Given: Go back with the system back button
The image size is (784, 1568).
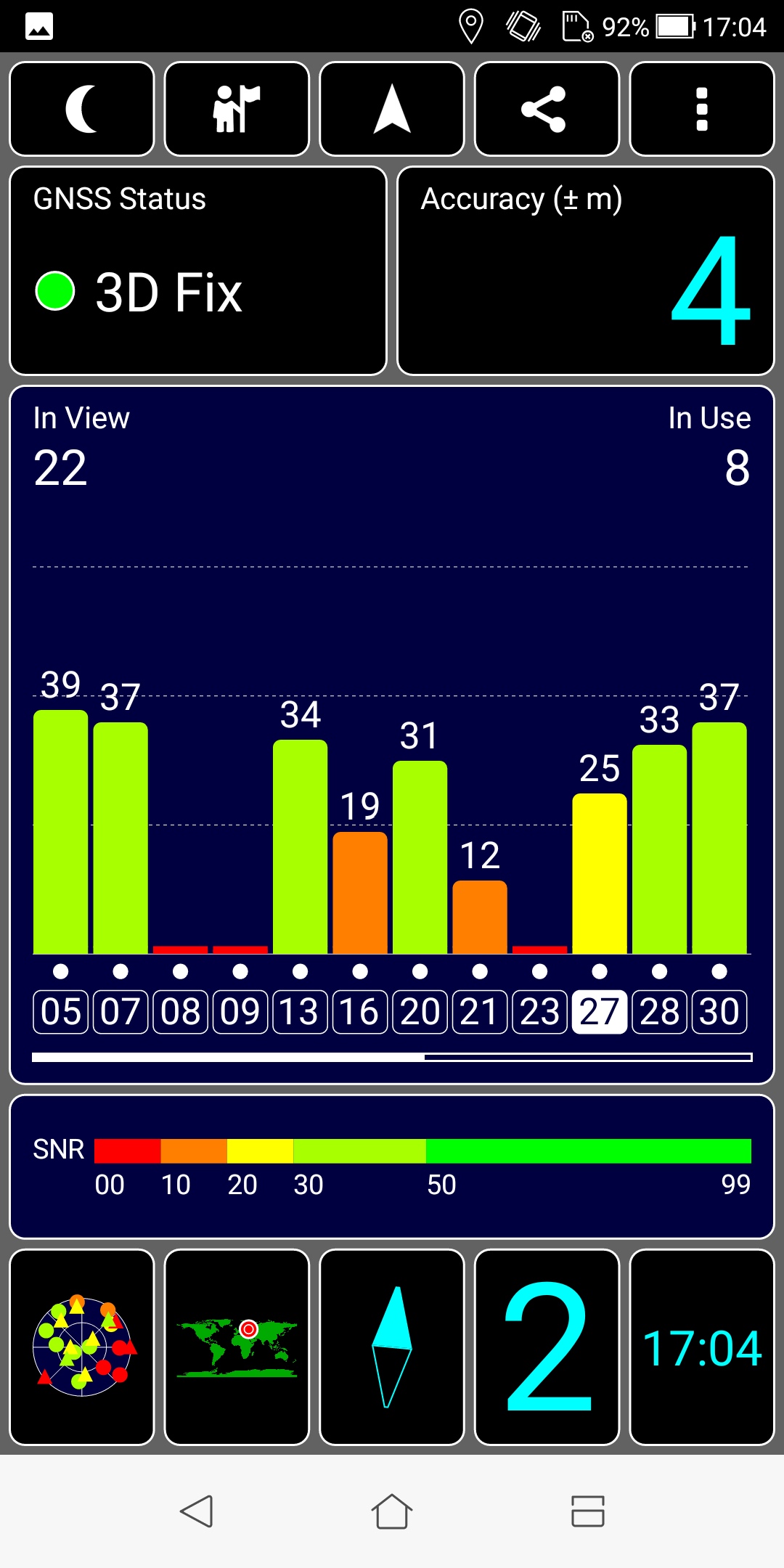Looking at the screenshot, I should [x=196, y=1511].
